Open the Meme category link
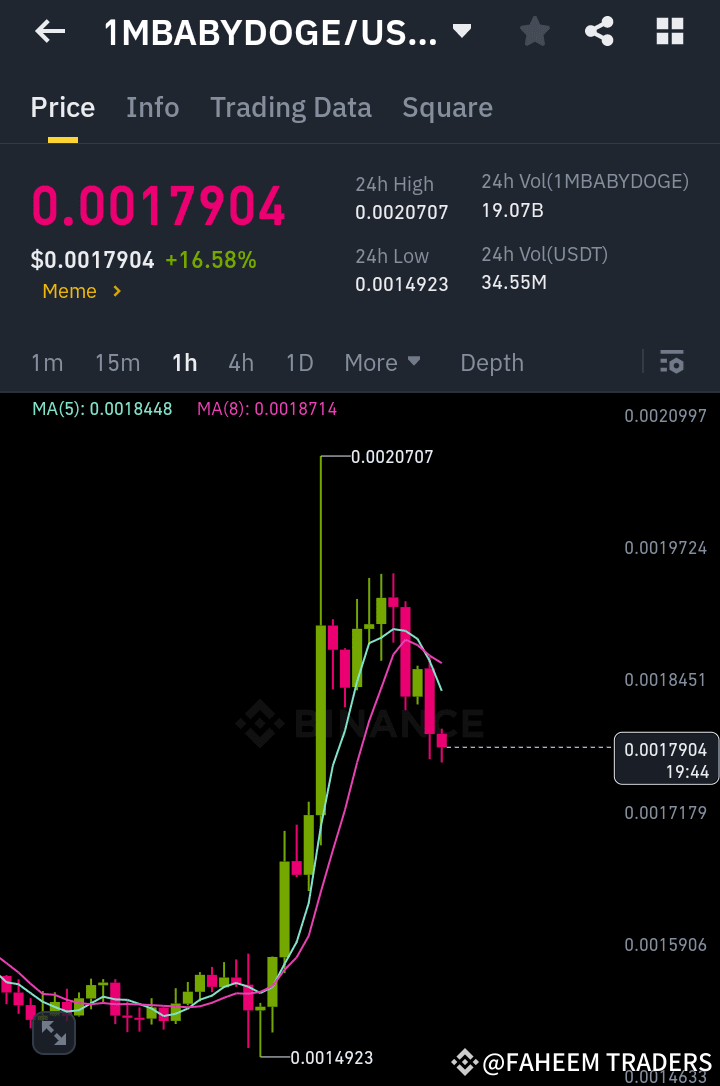Image resolution: width=720 pixels, height=1086 pixels. [x=70, y=291]
